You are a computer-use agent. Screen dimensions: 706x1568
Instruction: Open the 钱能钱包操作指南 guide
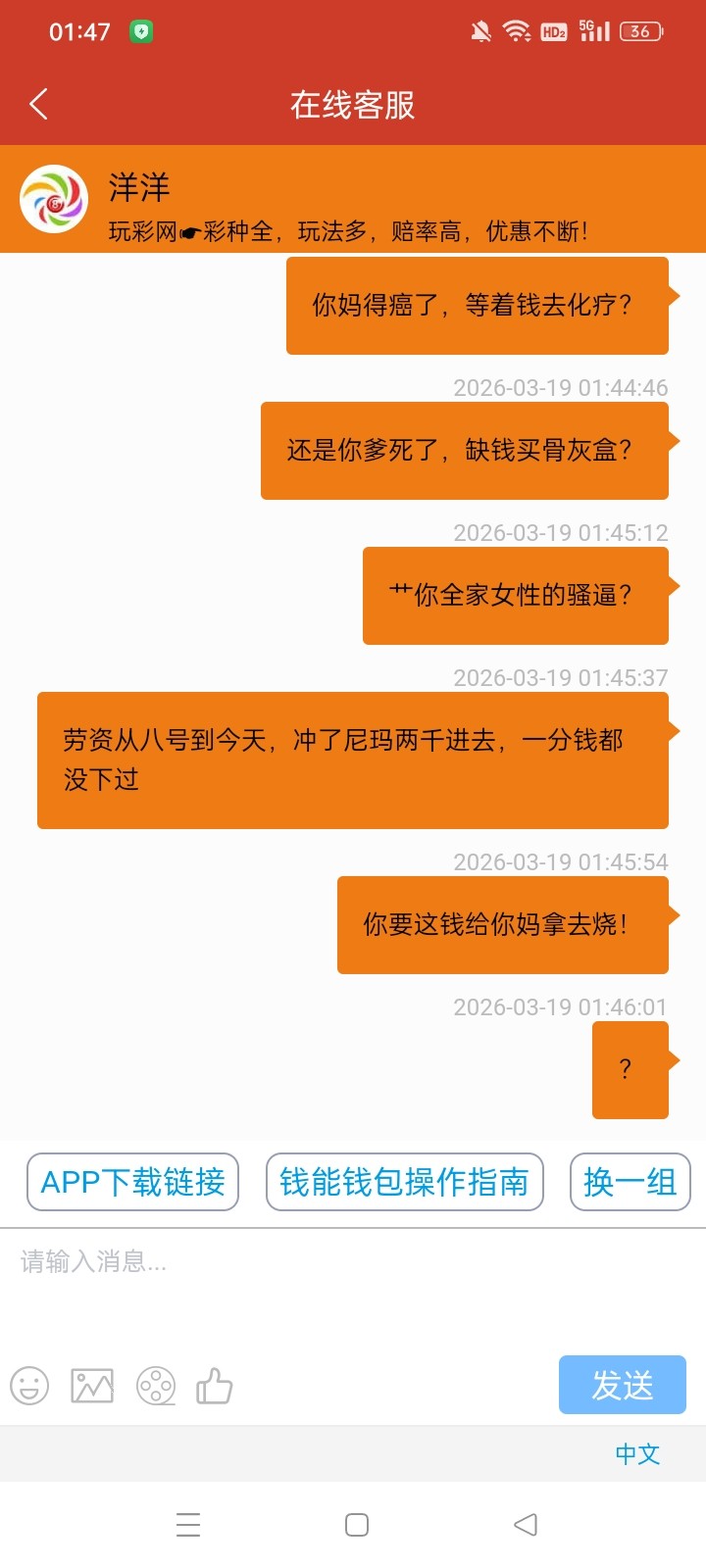(404, 1182)
